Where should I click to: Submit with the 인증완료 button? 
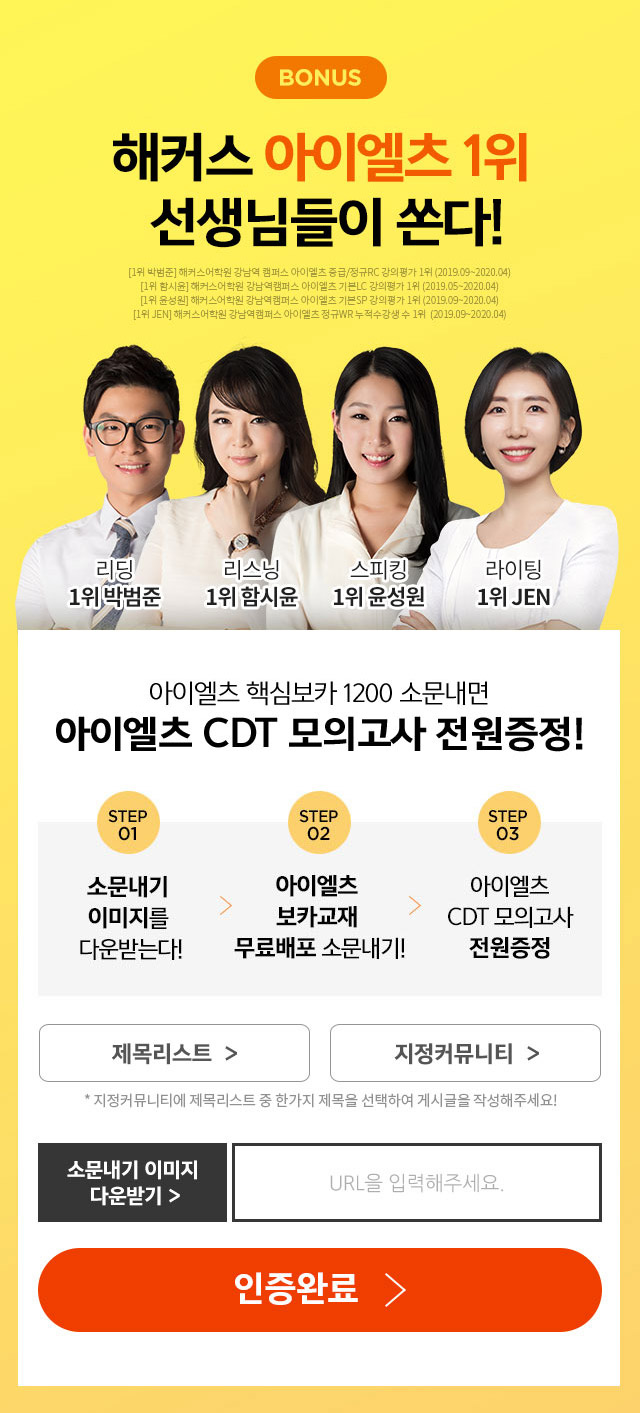click(320, 1289)
